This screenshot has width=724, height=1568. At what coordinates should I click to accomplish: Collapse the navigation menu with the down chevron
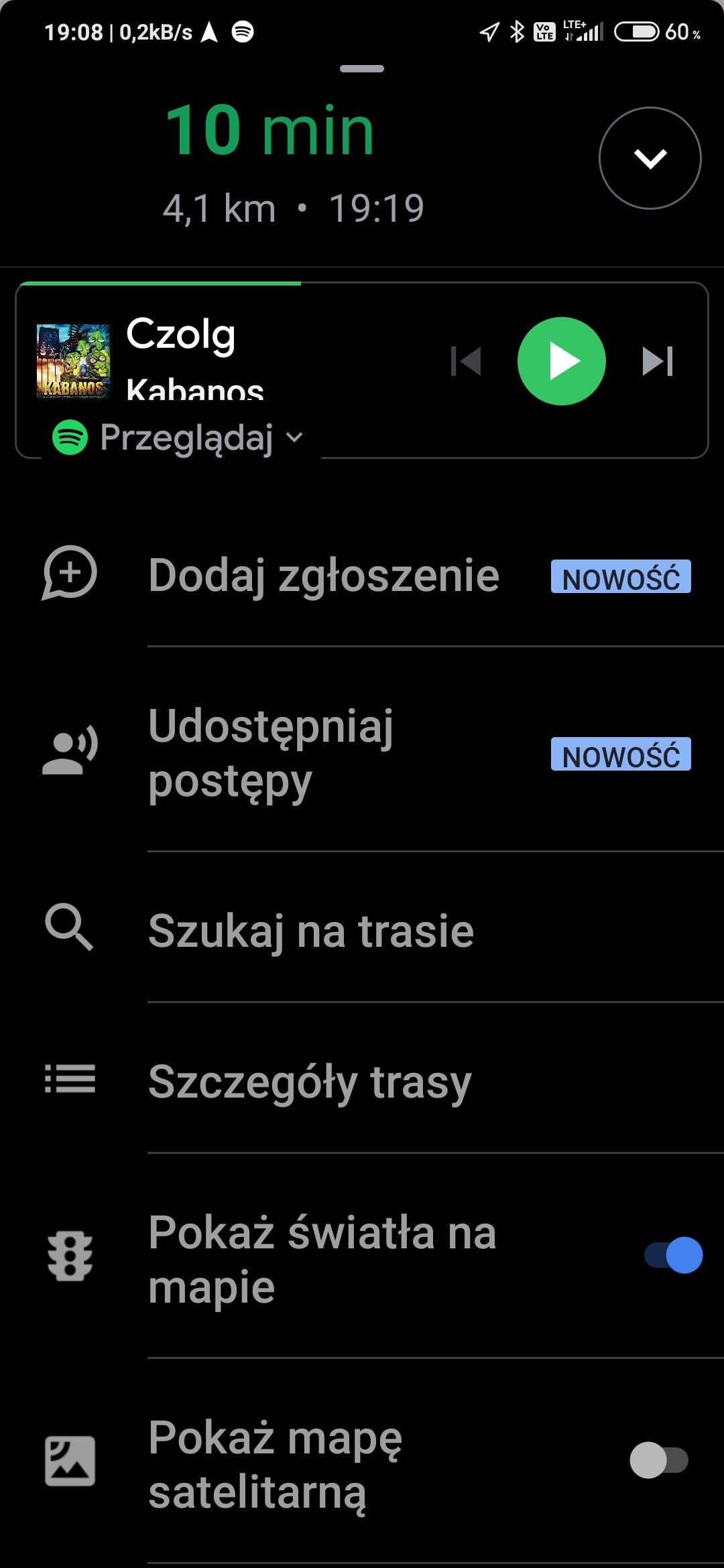(x=650, y=158)
